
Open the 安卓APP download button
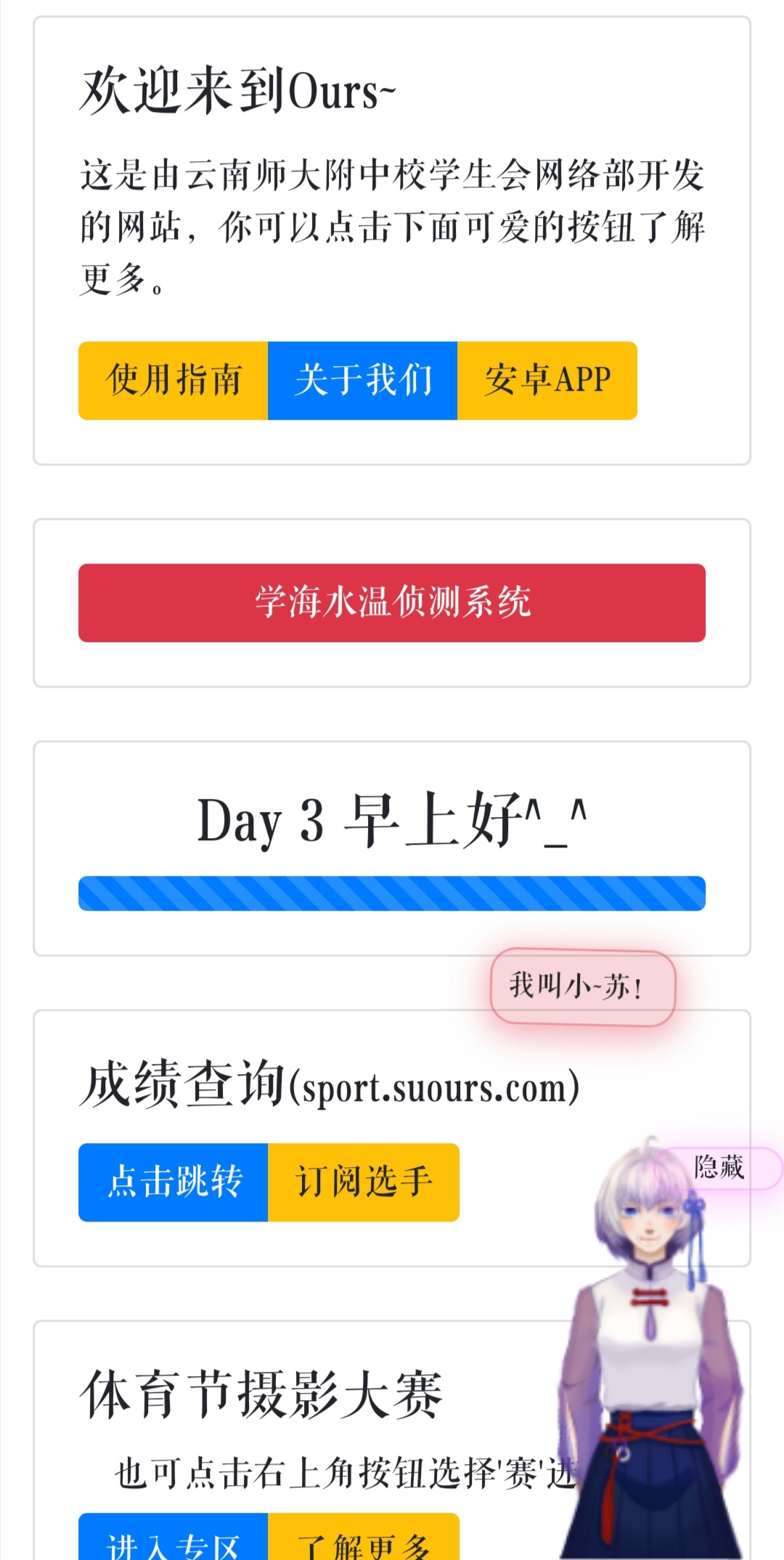coord(547,380)
